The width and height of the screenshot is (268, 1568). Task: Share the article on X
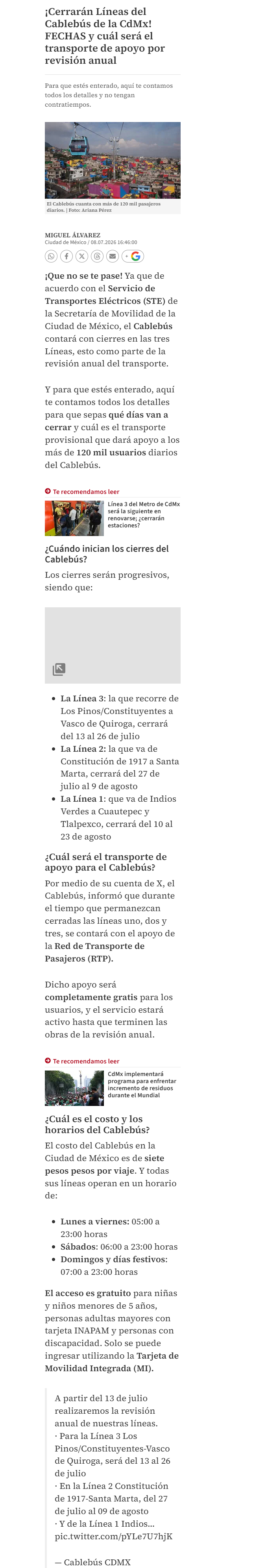tap(81, 256)
